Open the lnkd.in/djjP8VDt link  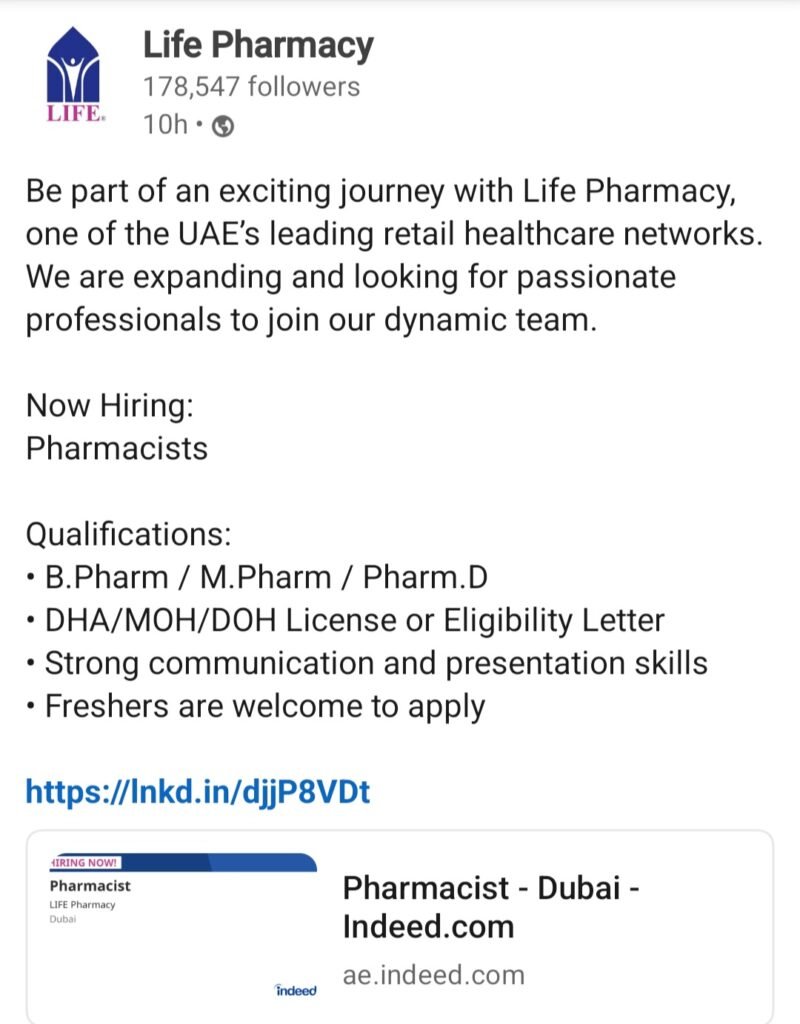[x=197, y=793]
